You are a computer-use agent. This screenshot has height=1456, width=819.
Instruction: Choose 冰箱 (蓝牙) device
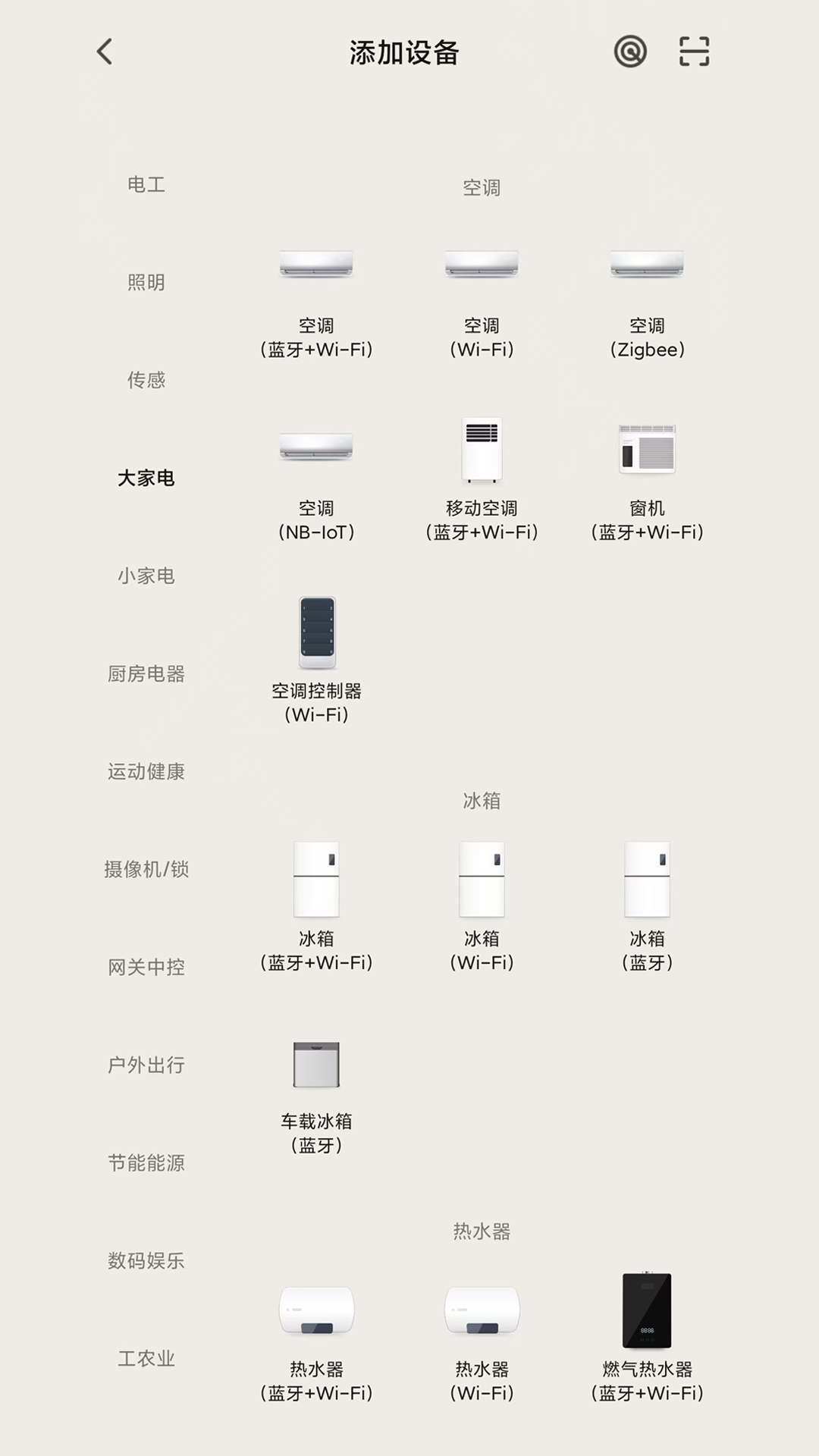647,906
